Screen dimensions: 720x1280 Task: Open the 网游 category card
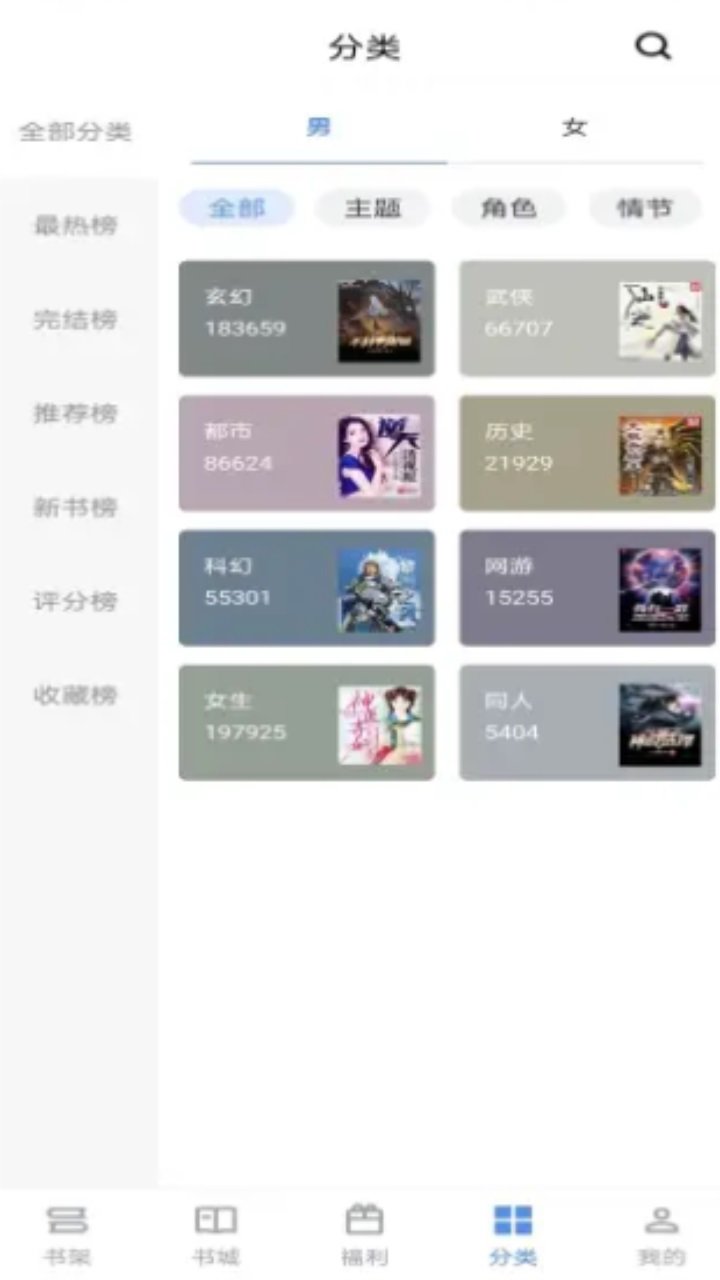(587, 588)
